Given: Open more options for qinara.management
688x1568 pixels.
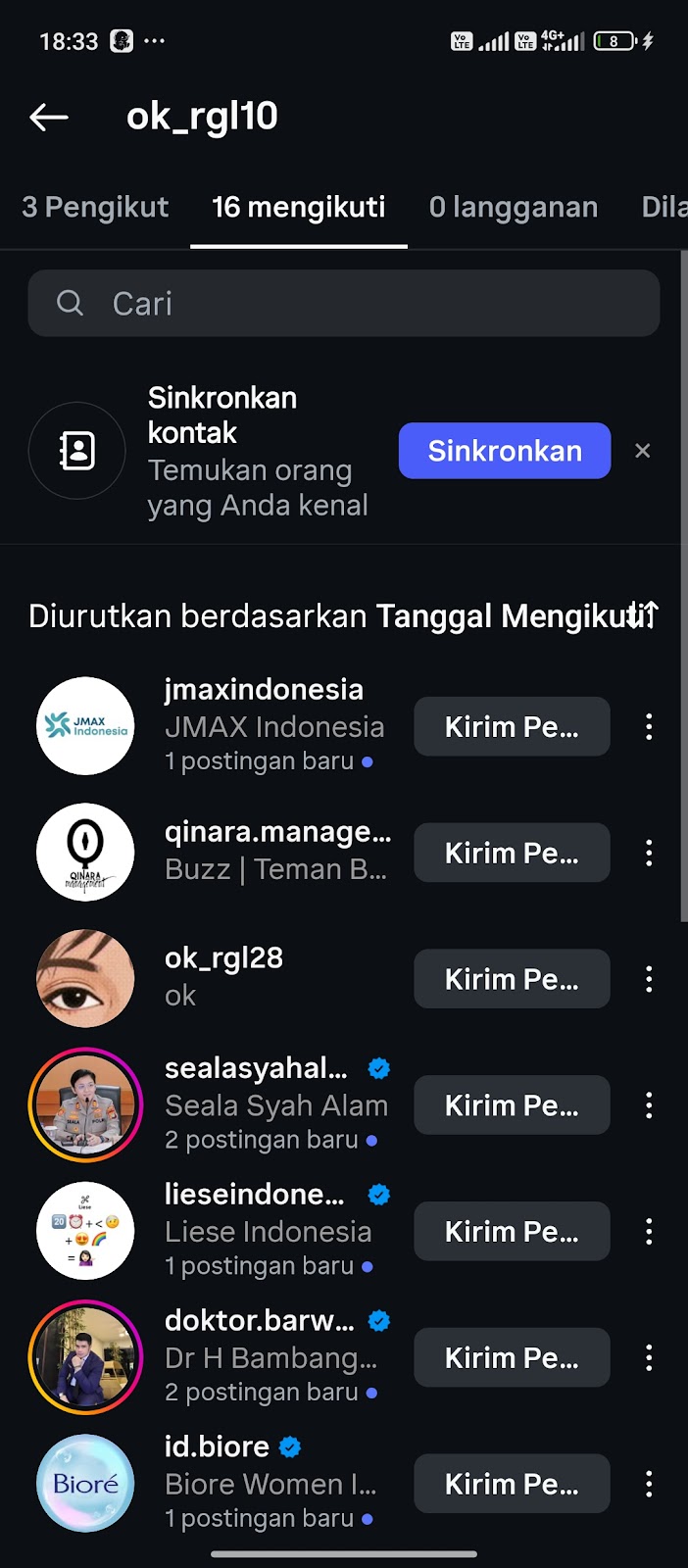Looking at the screenshot, I should pyautogui.click(x=649, y=853).
